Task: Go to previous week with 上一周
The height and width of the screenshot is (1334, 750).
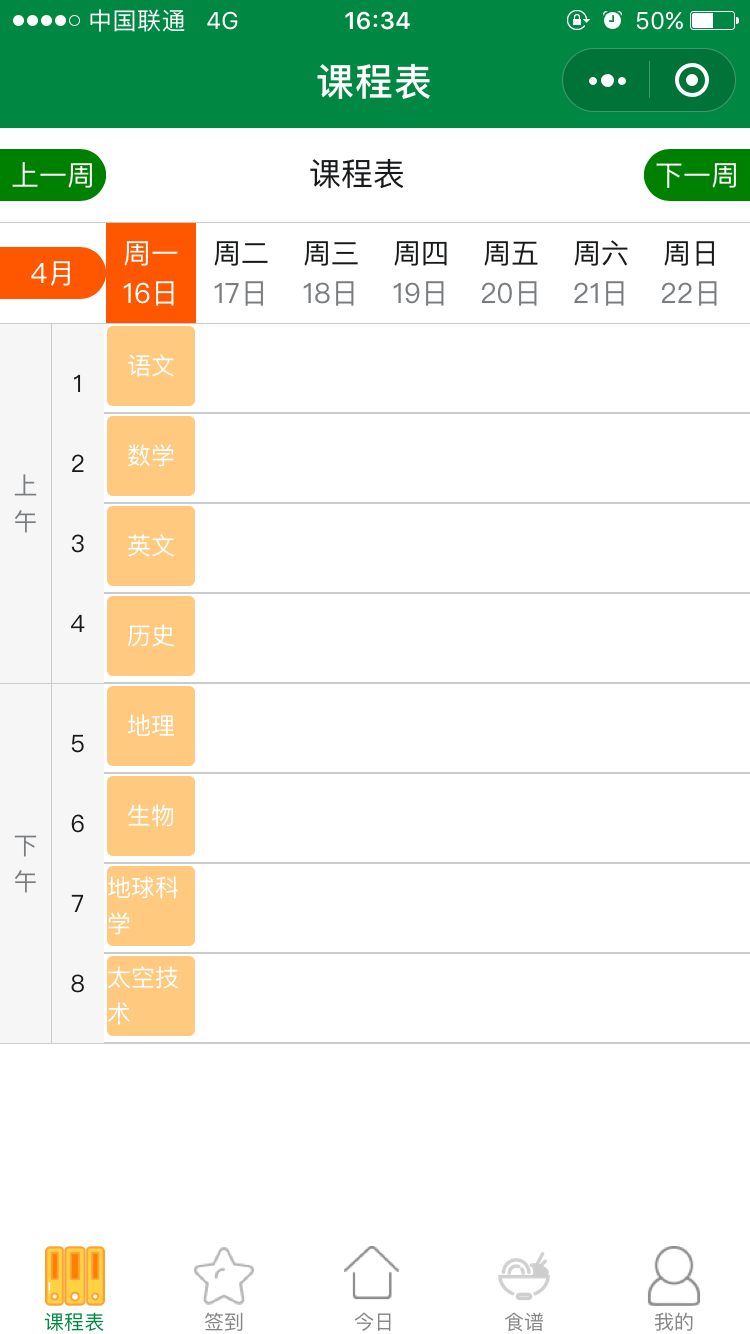Action: tap(53, 175)
